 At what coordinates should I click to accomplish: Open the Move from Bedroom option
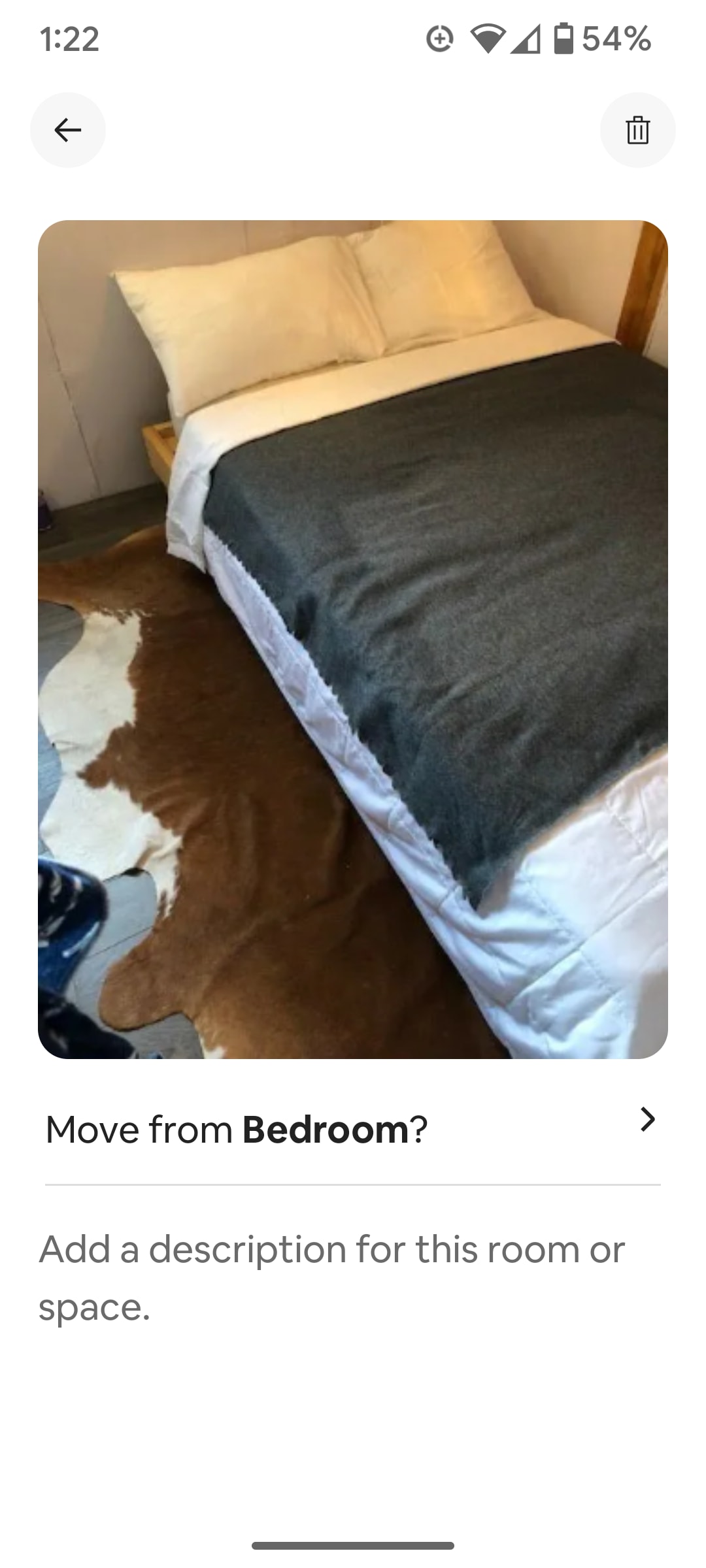[x=353, y=1129]
